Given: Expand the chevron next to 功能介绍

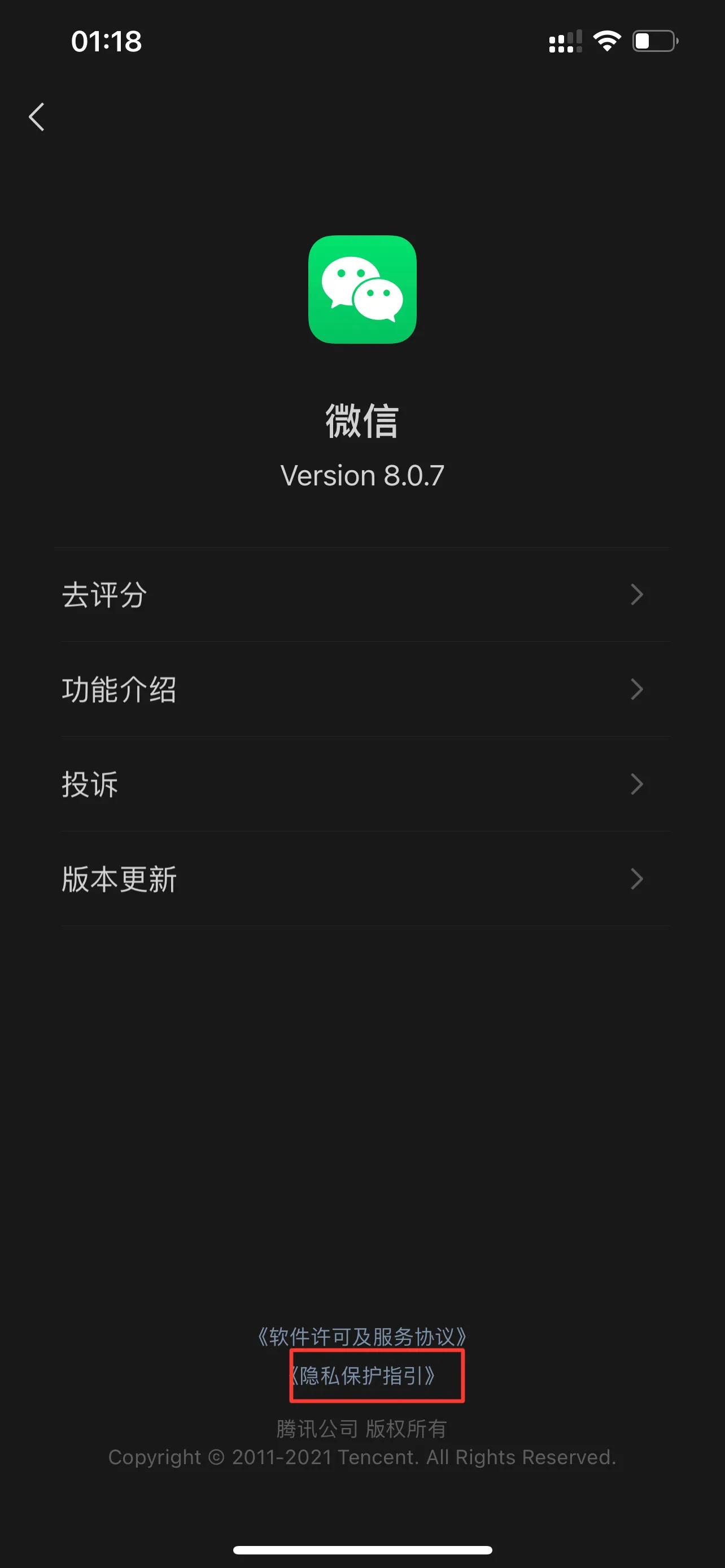Looking at the screenshot, I should 637,690.
